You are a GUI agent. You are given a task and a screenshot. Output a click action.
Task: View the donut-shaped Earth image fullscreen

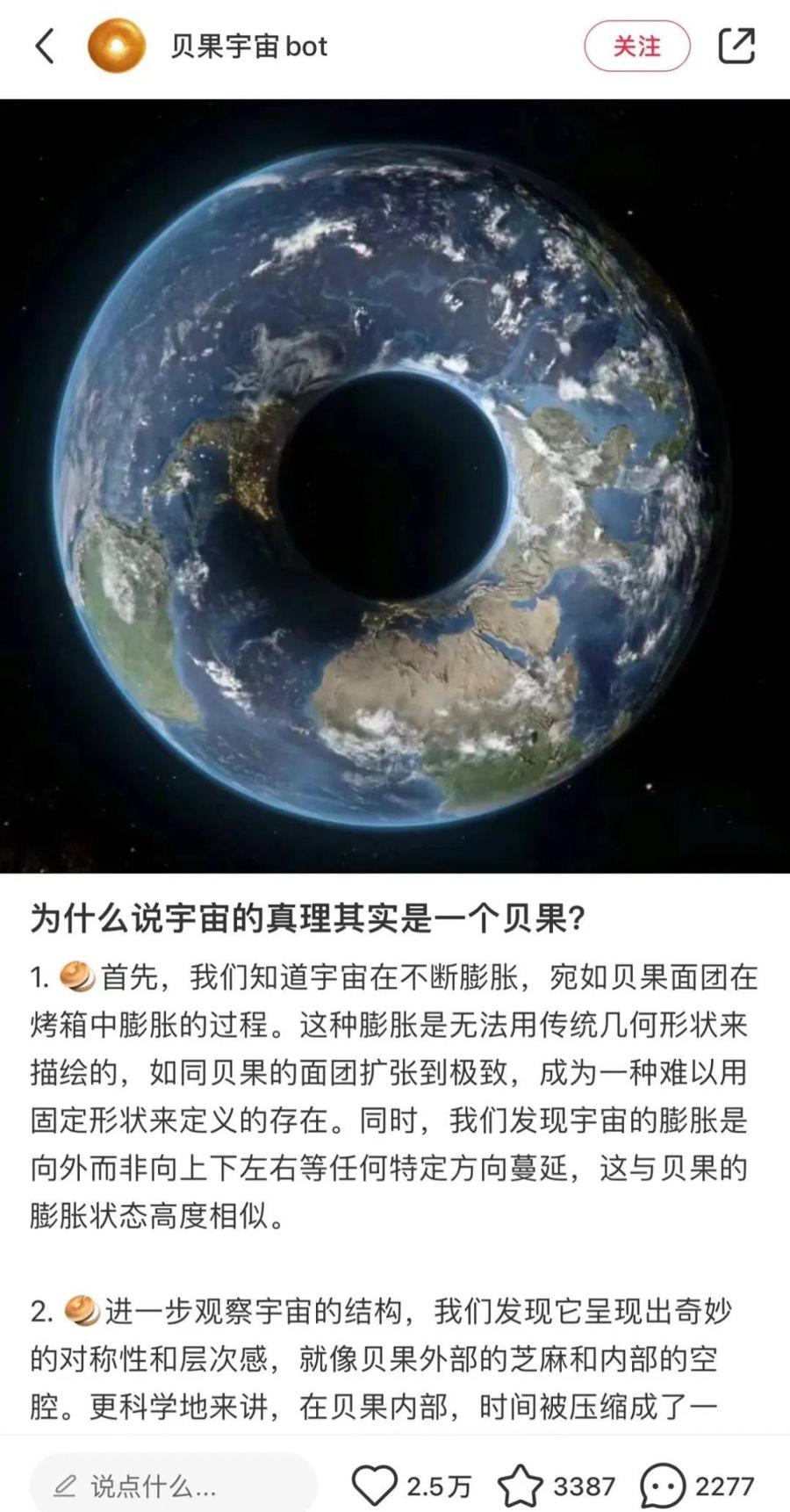(395, 486)
